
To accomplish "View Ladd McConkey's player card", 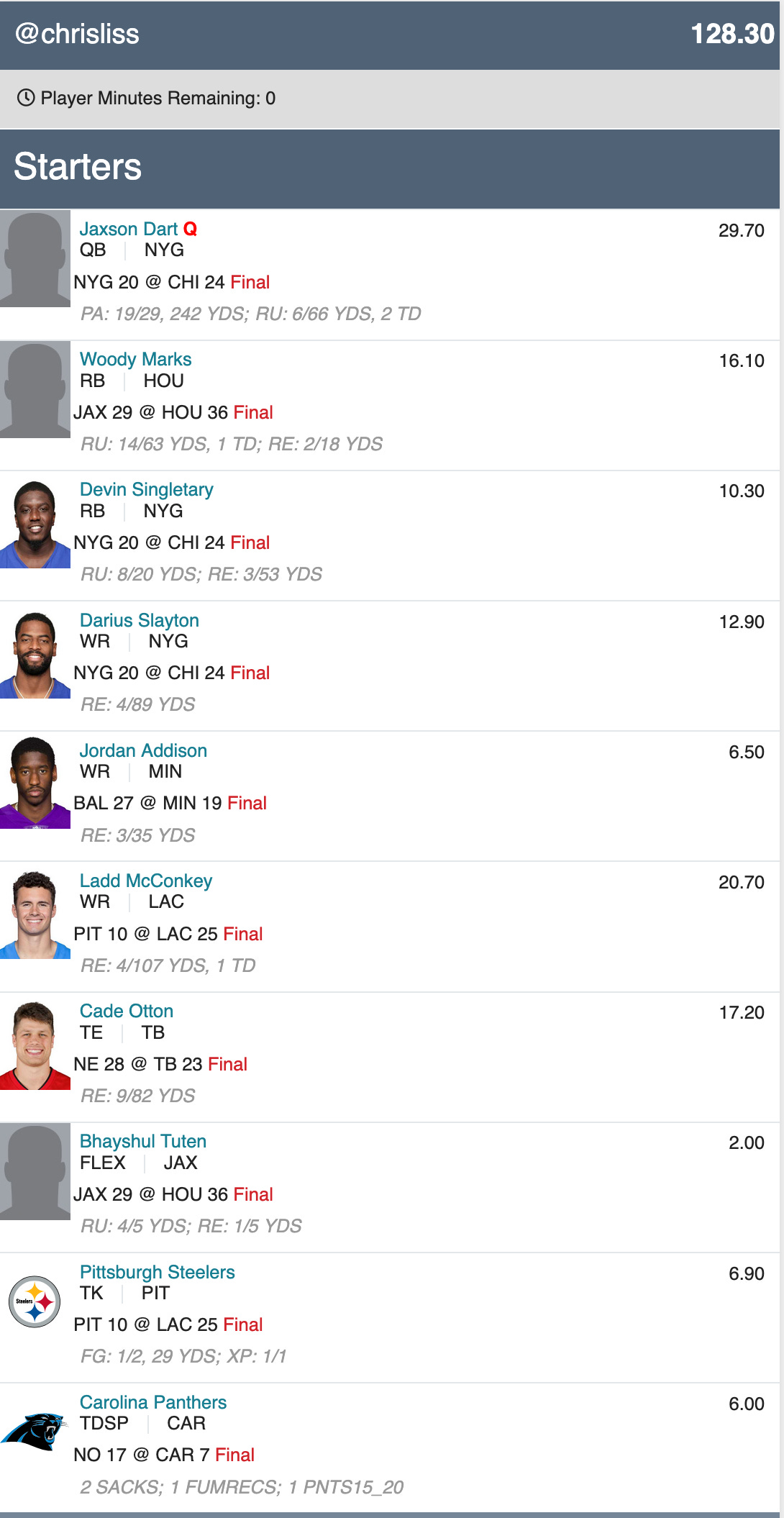I will click(x=145, y=881).
